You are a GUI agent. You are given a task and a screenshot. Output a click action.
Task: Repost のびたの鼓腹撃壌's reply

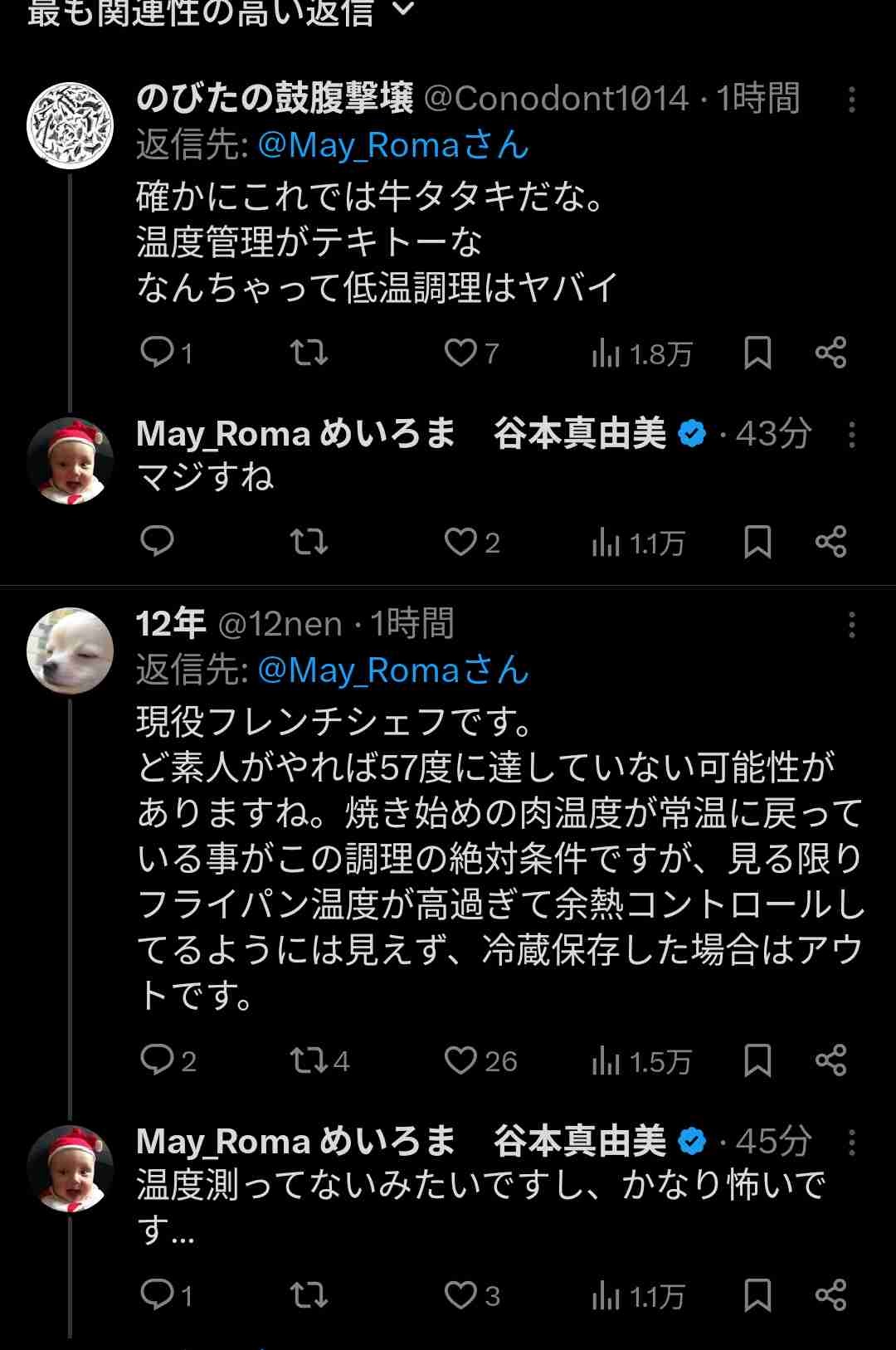[x=309, y=353]
